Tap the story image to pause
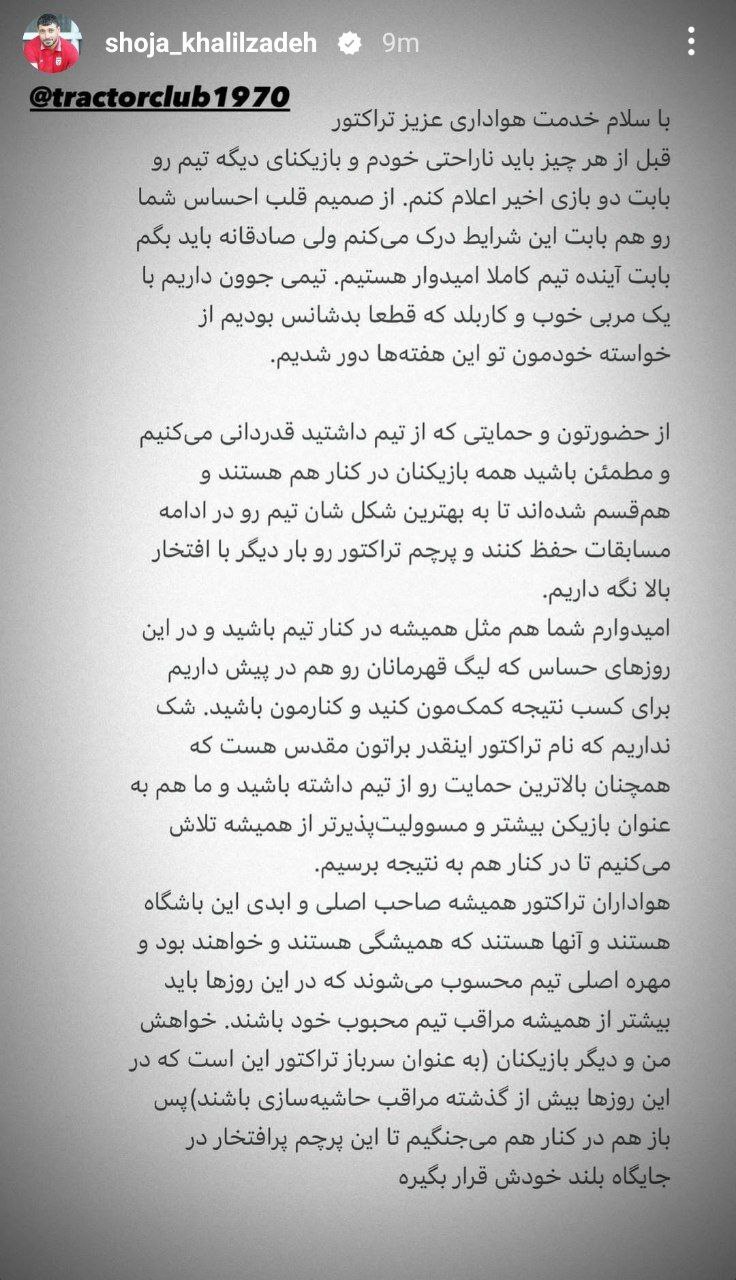Image resolution: width=736 pixels, height=1280 pixels. [x=368, y=640]
